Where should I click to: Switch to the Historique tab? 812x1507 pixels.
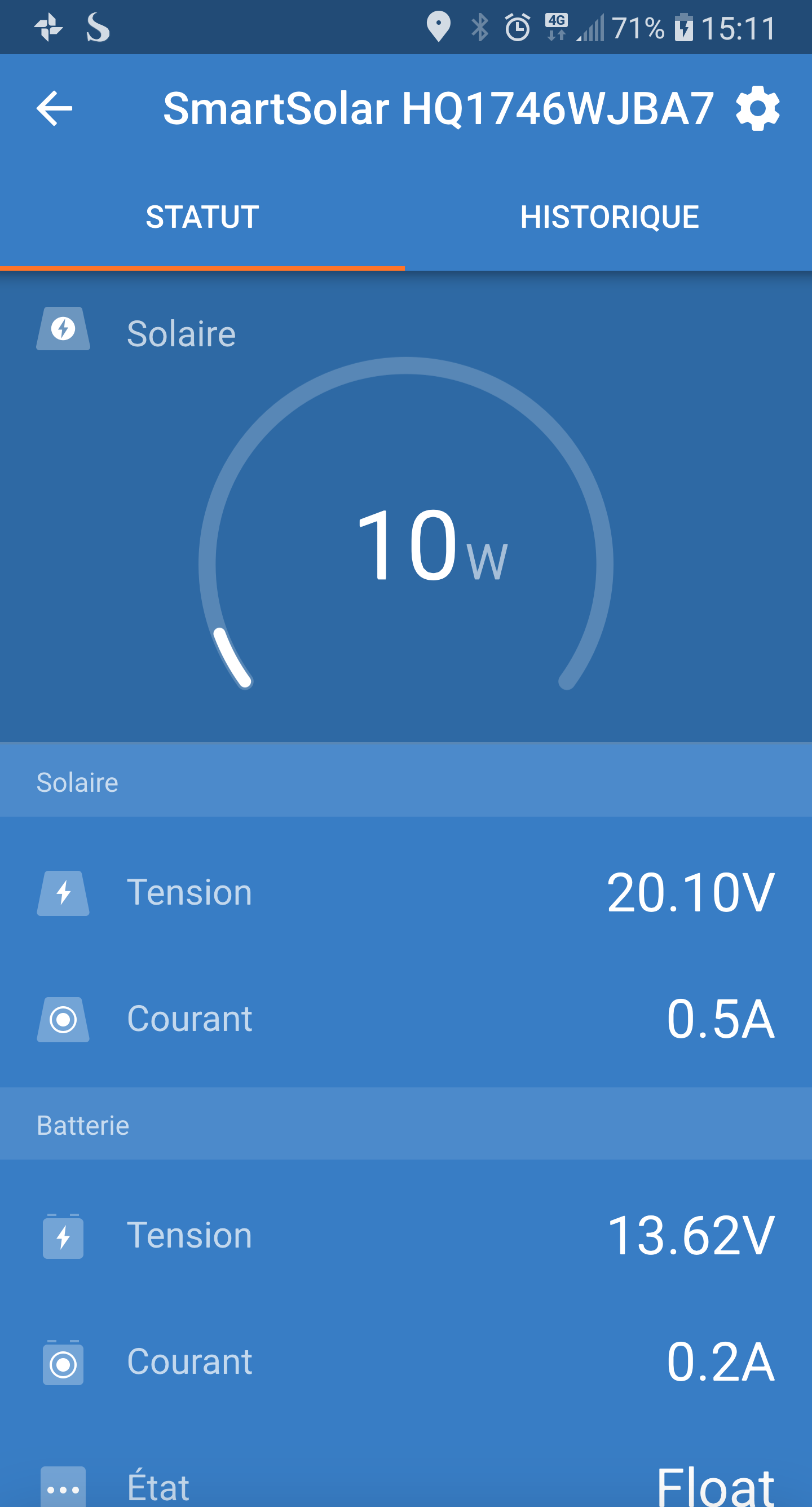pyautogui.click(x=609, y=217)
